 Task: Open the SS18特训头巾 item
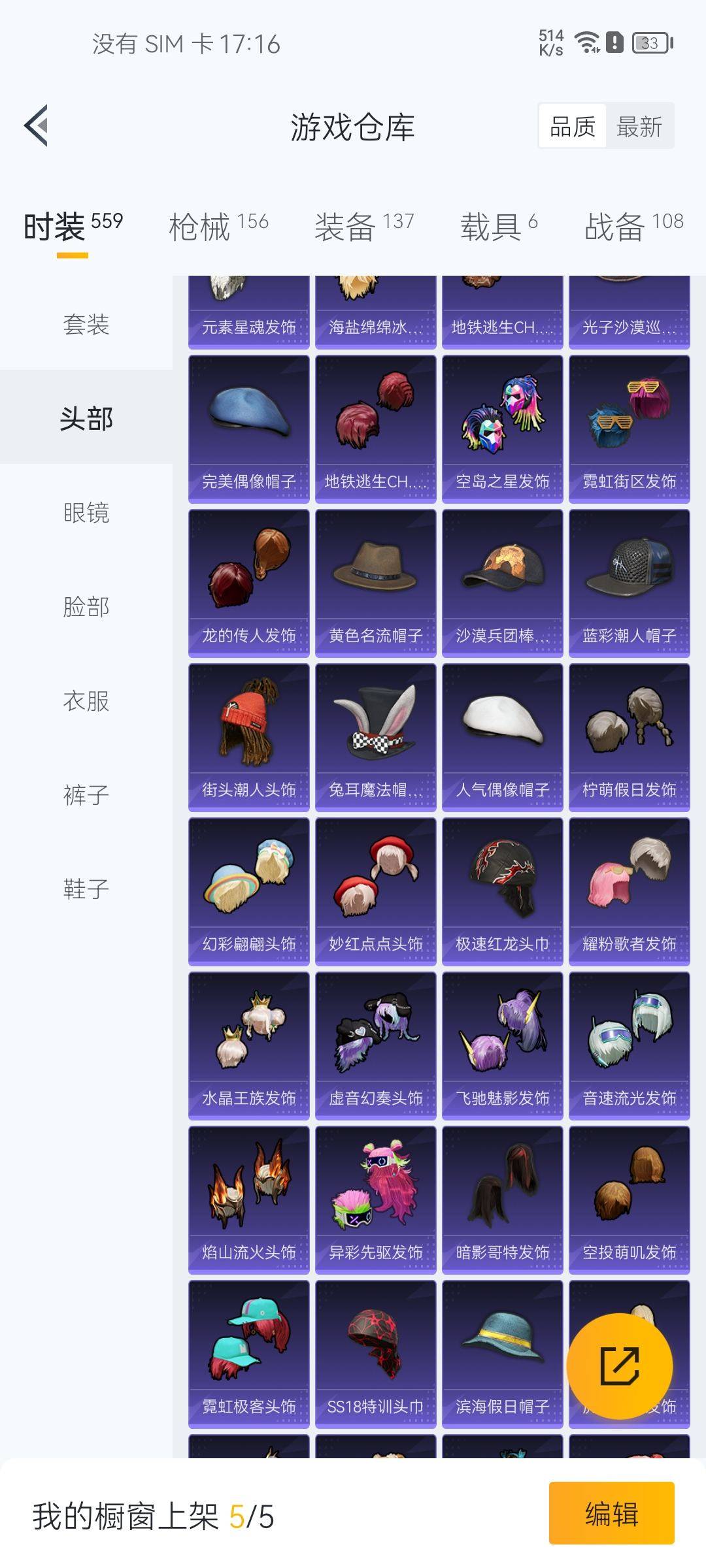[376, 1354]
